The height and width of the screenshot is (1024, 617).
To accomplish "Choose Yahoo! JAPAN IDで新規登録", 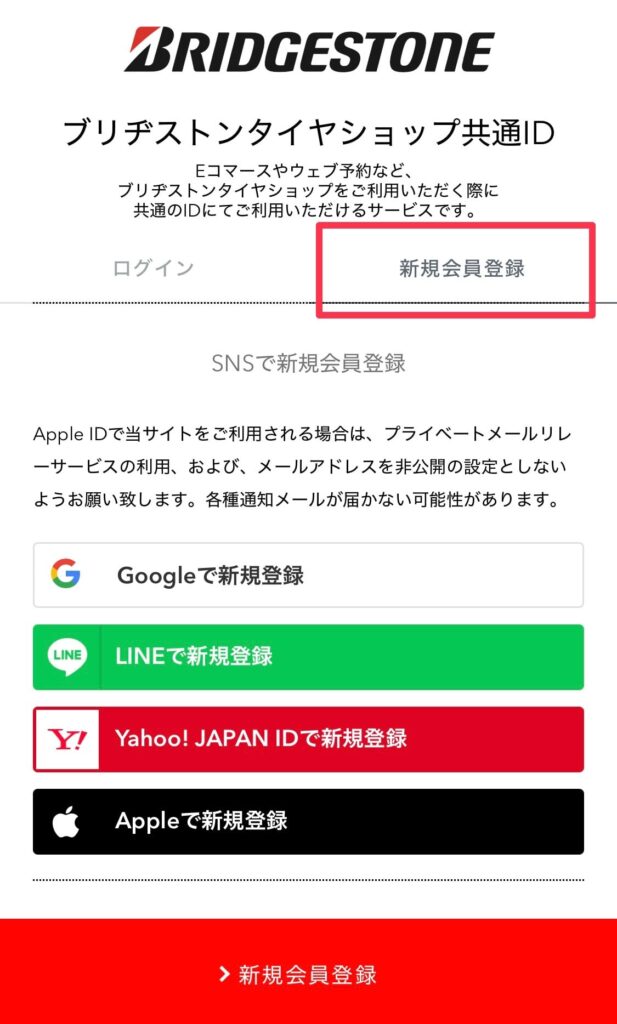I will (308, 739).
